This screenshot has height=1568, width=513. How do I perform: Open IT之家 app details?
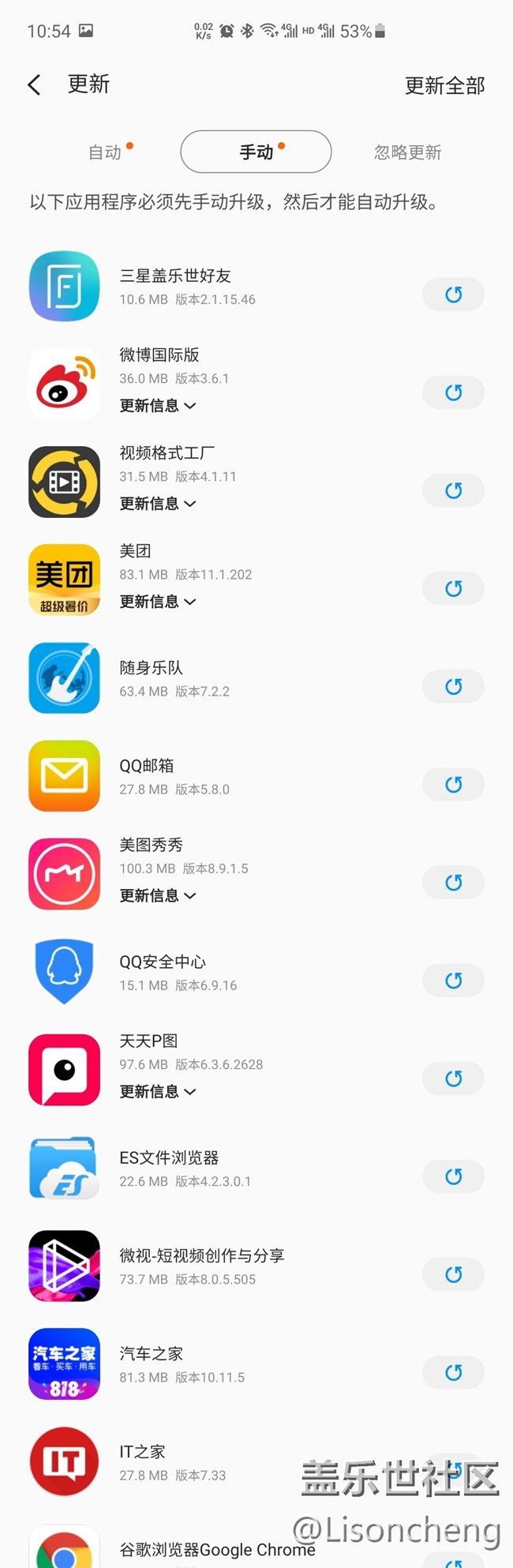pos(172,1462)
